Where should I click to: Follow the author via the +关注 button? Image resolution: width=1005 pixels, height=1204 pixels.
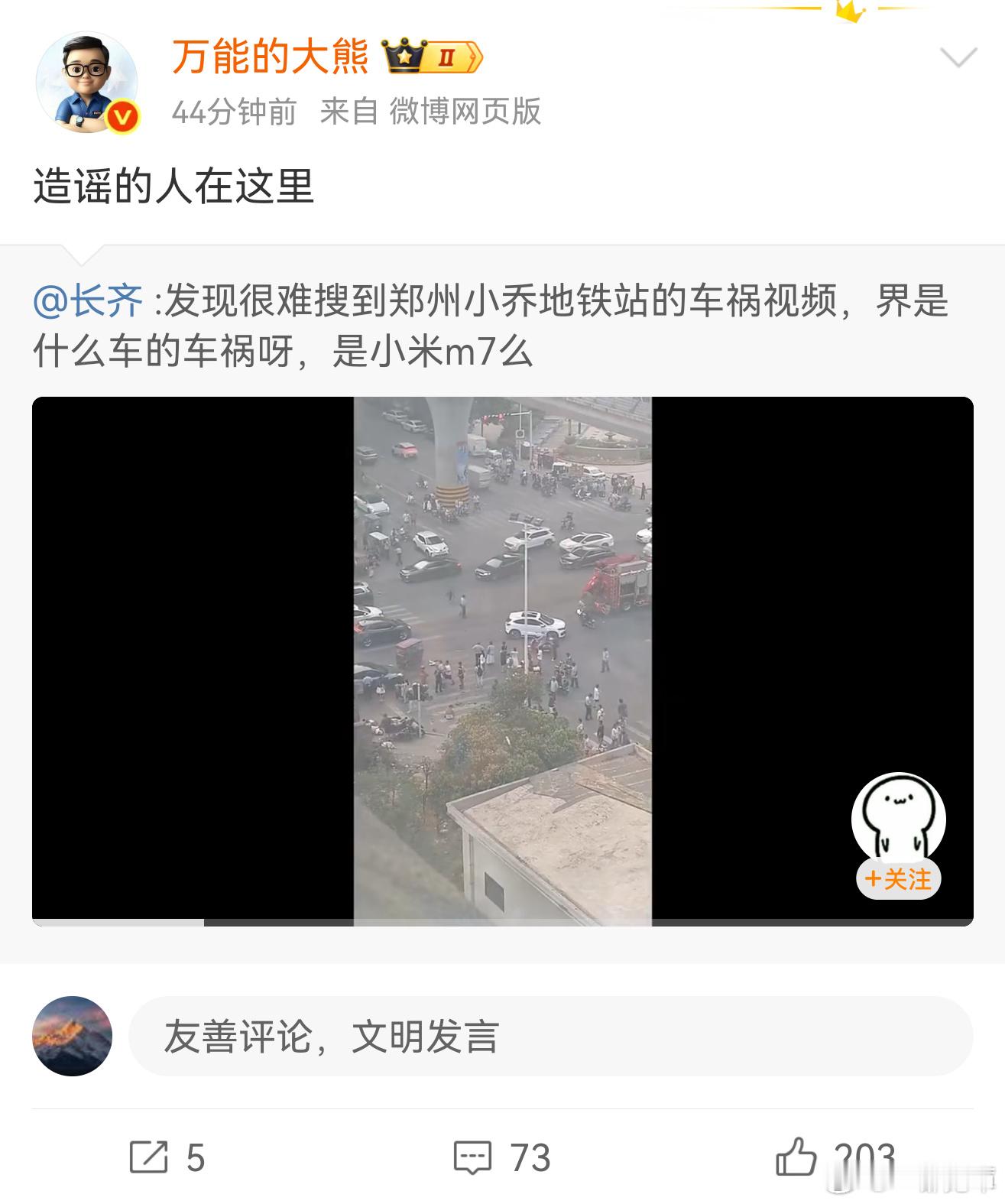pos(899,879)
